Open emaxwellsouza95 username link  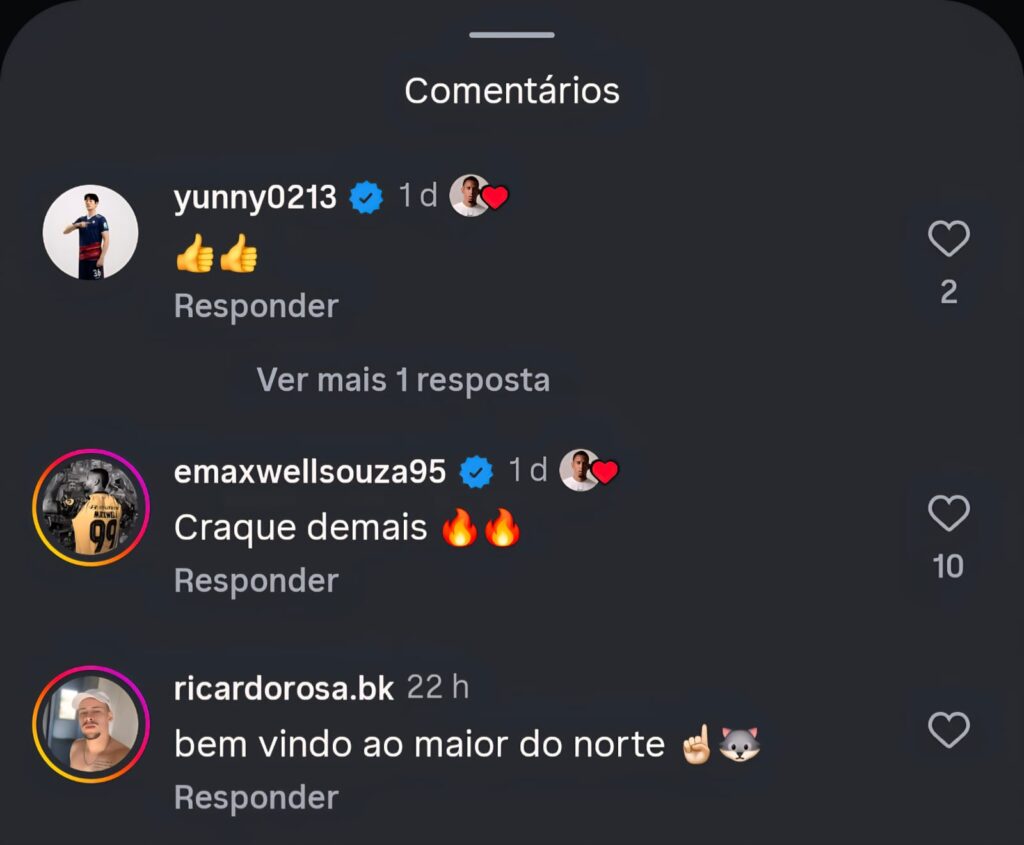(310, 472)
